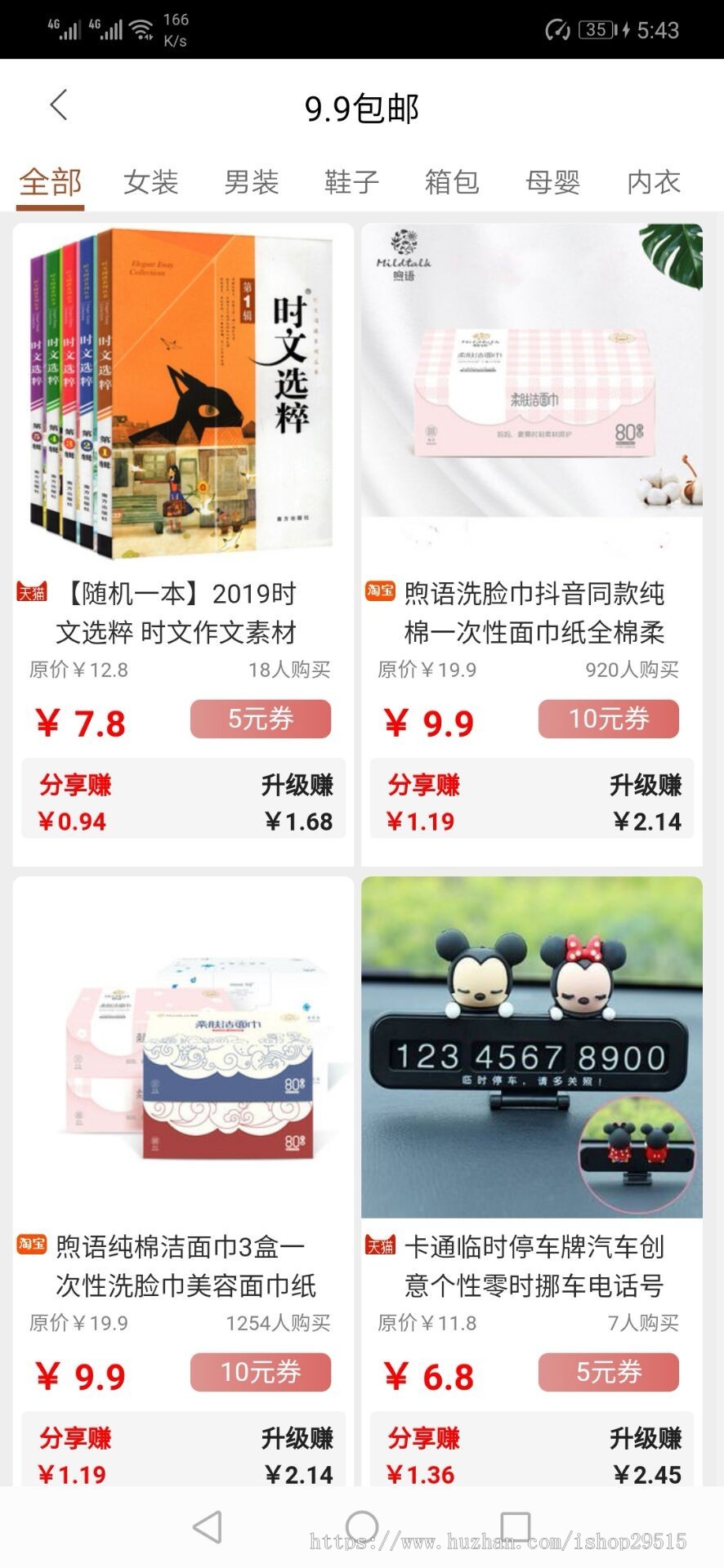
Task: Select the 内衣 category
Action: point(654,181)
